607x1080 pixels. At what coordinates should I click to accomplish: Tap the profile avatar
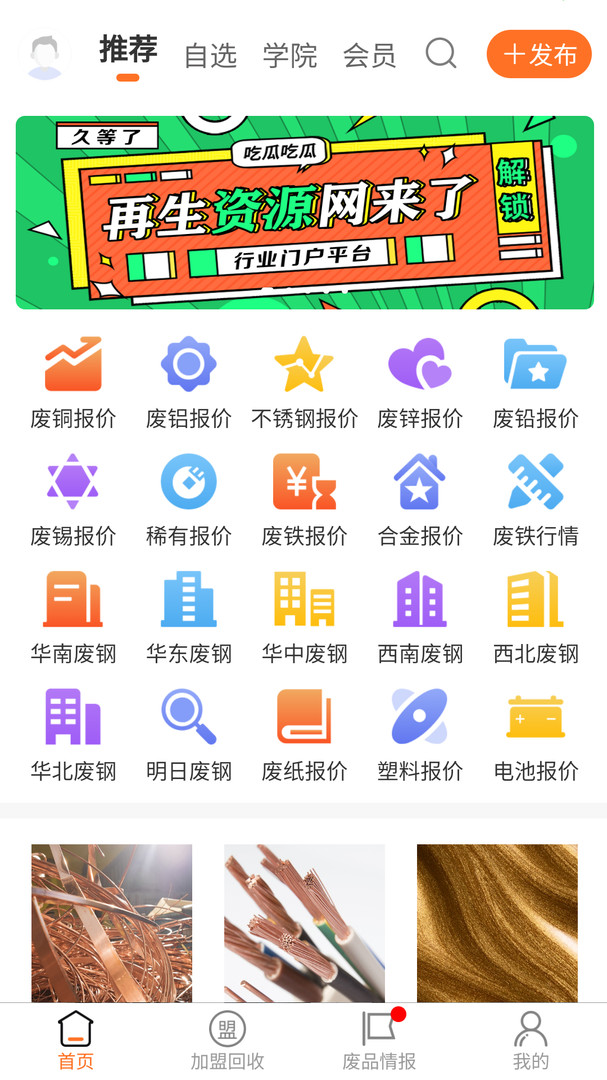(x=44, y=56)
